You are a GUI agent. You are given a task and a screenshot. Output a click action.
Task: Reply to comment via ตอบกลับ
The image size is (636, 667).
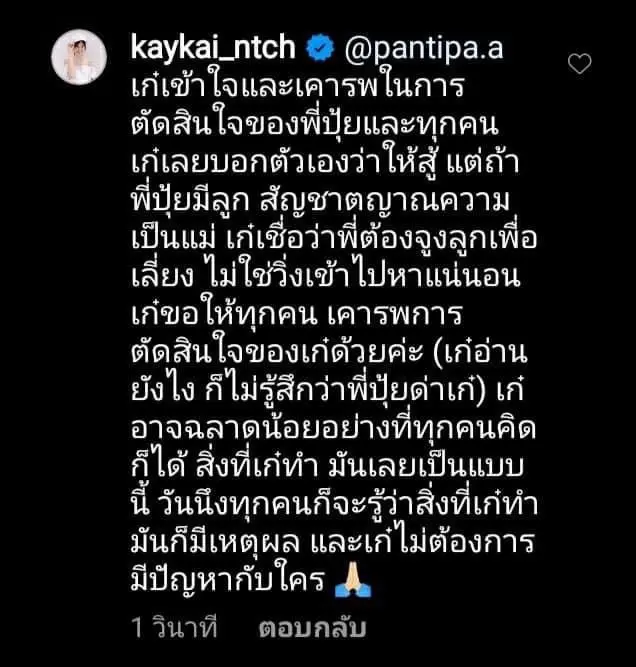[x=312, y=629]
